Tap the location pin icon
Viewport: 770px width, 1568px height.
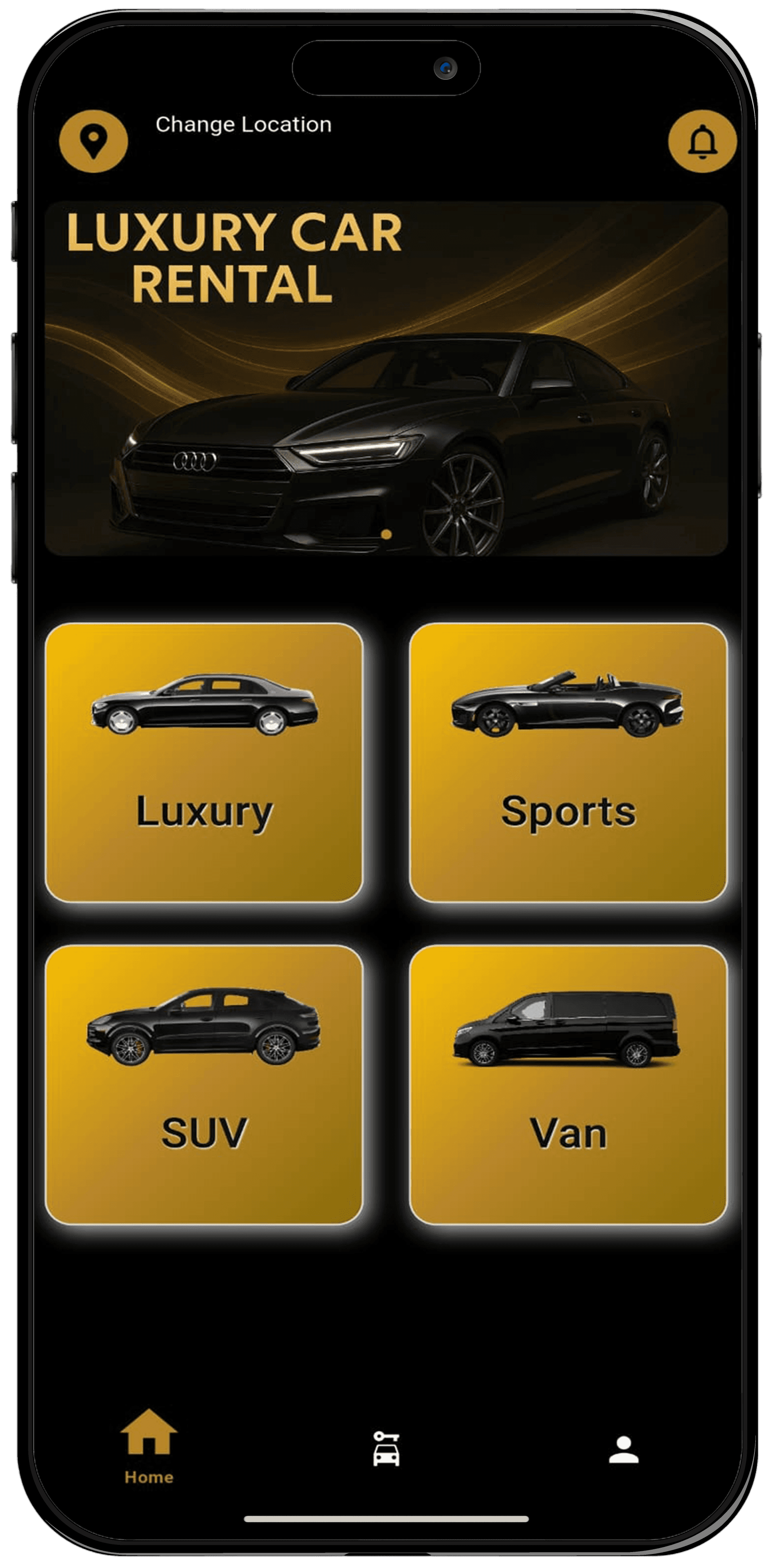93,141
